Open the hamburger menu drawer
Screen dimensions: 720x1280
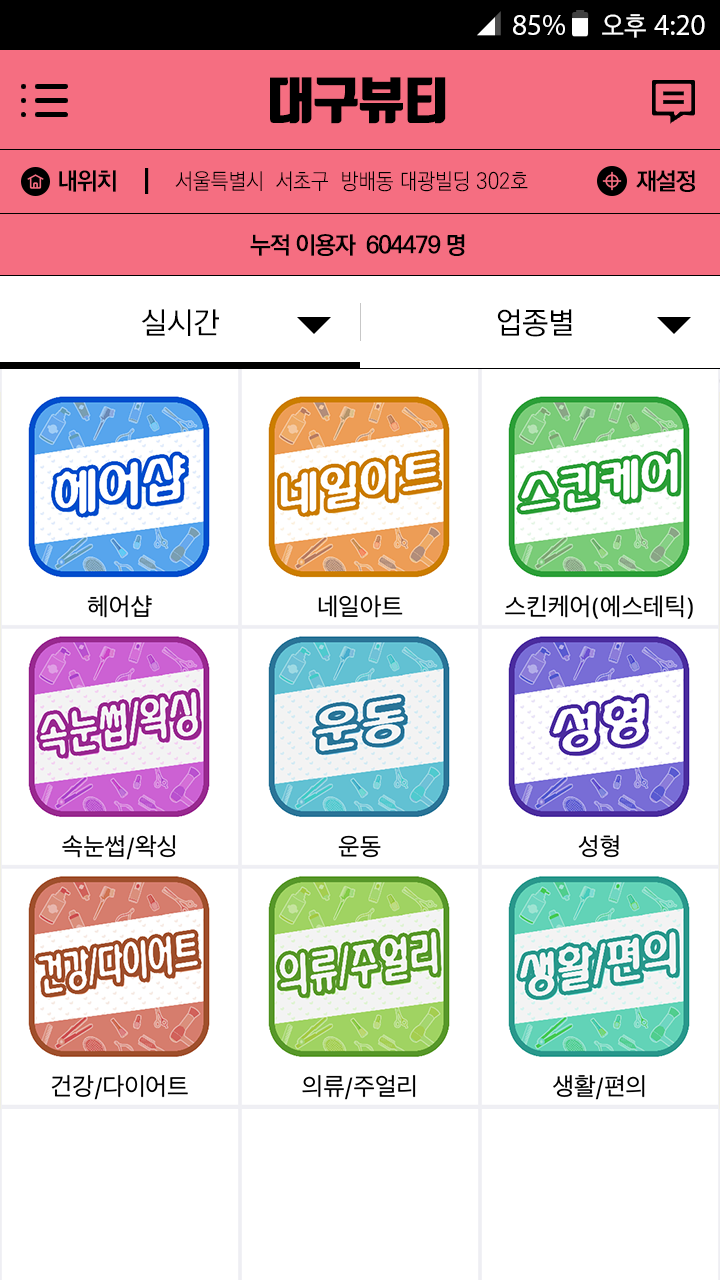click(45, 100)
